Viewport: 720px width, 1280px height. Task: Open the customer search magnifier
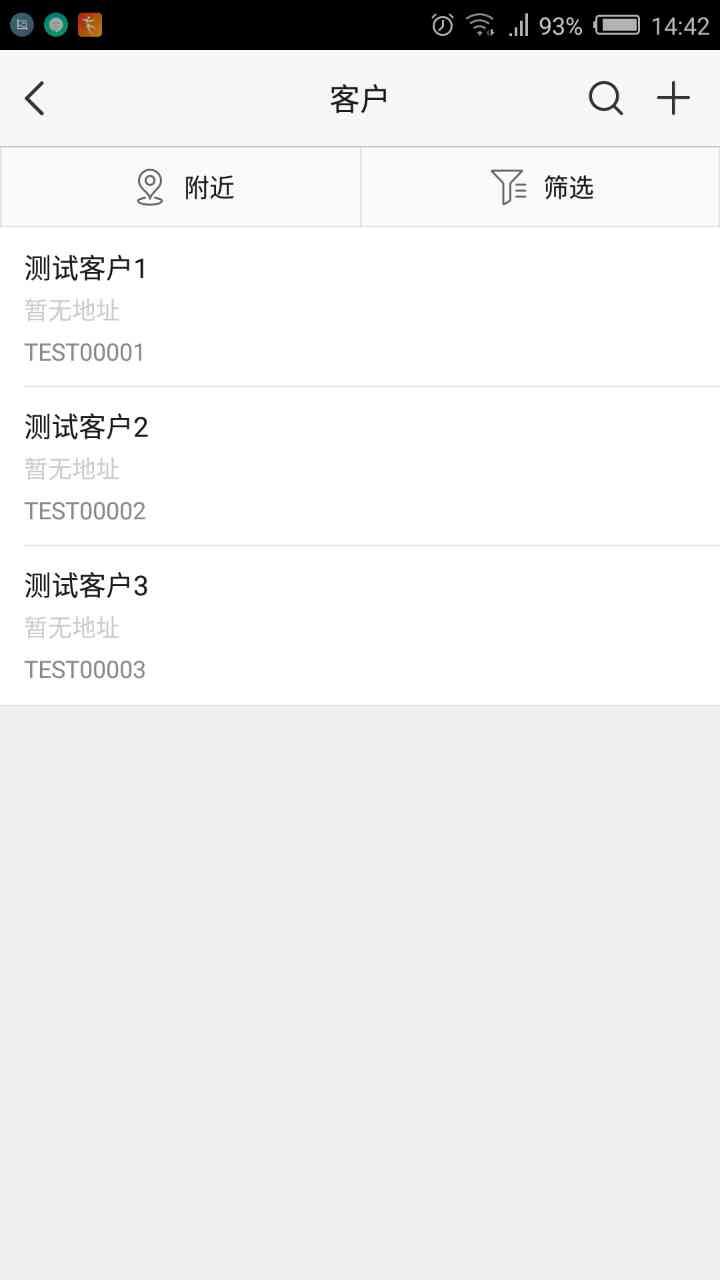(x=605, y=98)
